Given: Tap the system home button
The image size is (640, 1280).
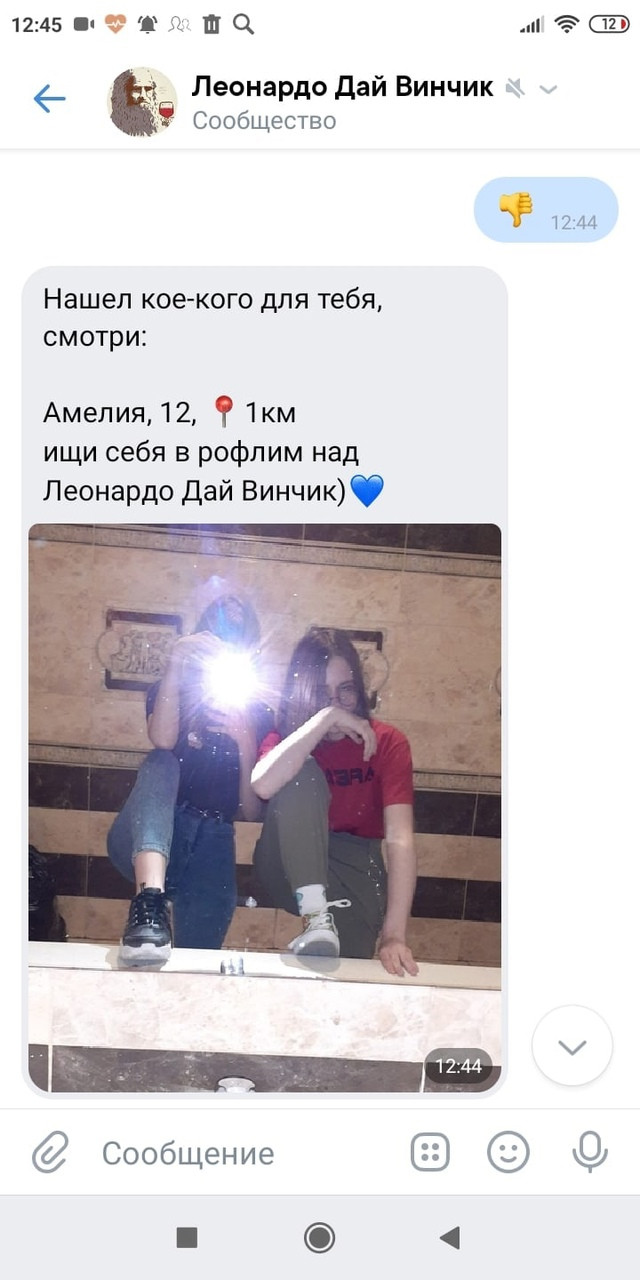Looking at the screenshot, I should (x=319, y=1238).
